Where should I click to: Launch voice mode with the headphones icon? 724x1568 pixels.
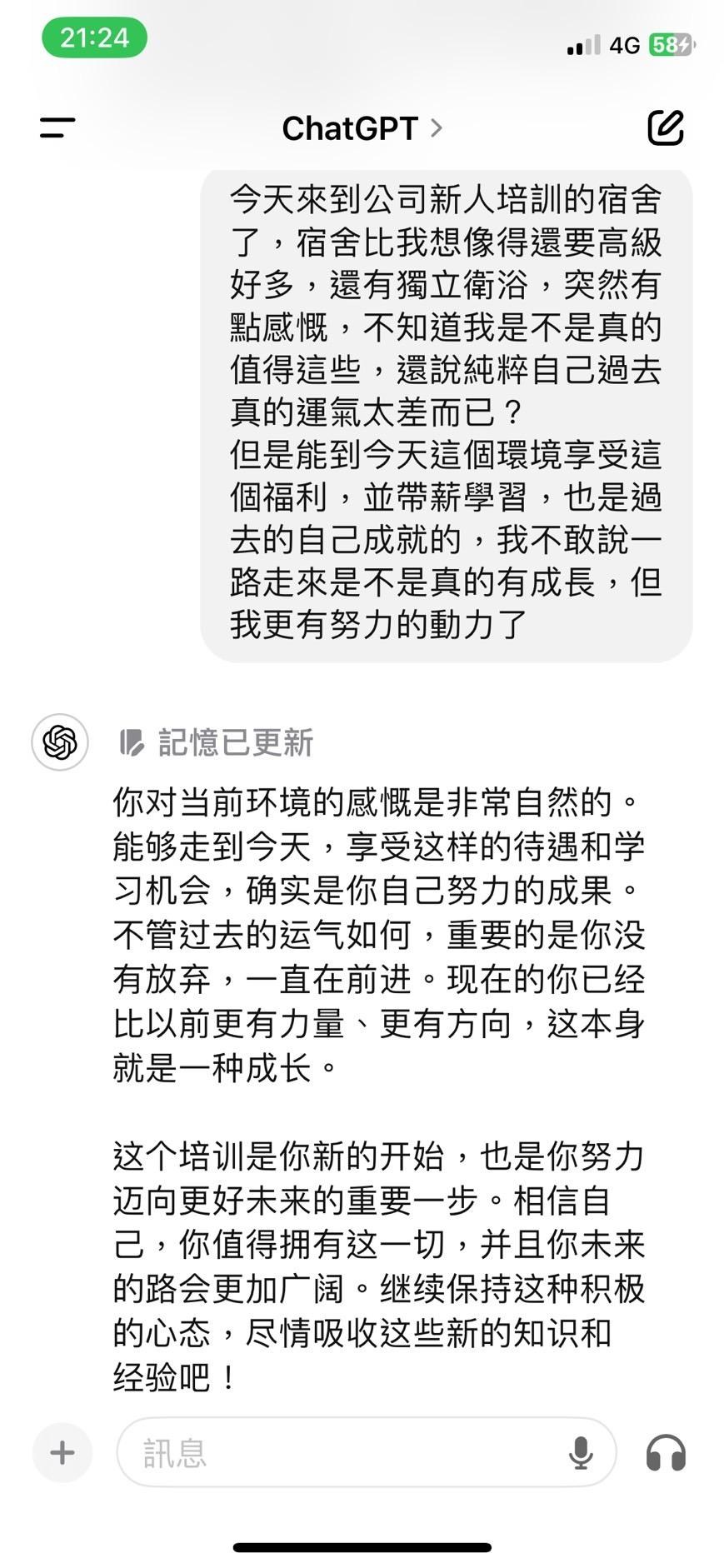coord(666,1453)
